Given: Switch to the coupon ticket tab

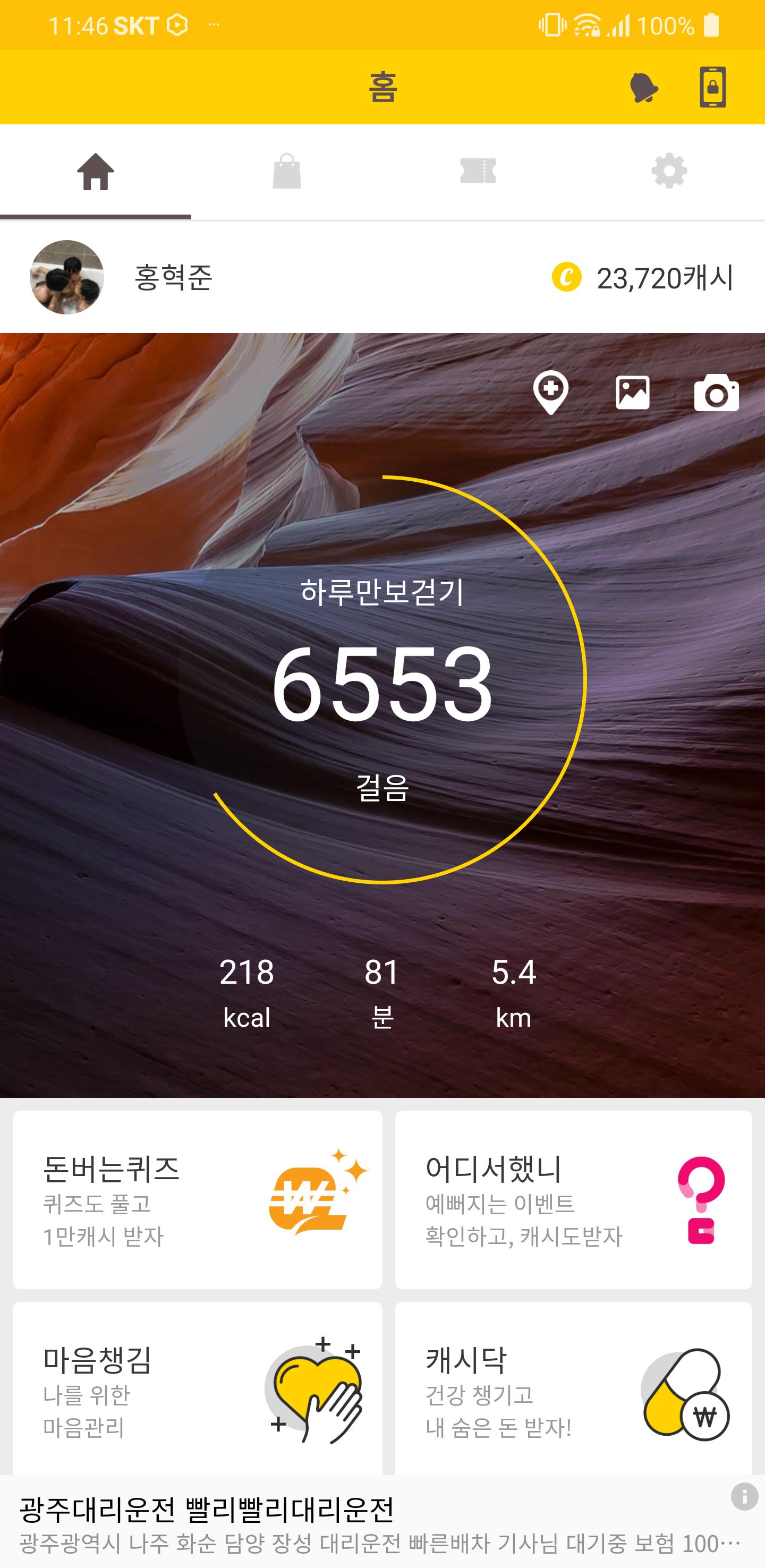Looking at the screenshot, I should (x=478, y=172).
